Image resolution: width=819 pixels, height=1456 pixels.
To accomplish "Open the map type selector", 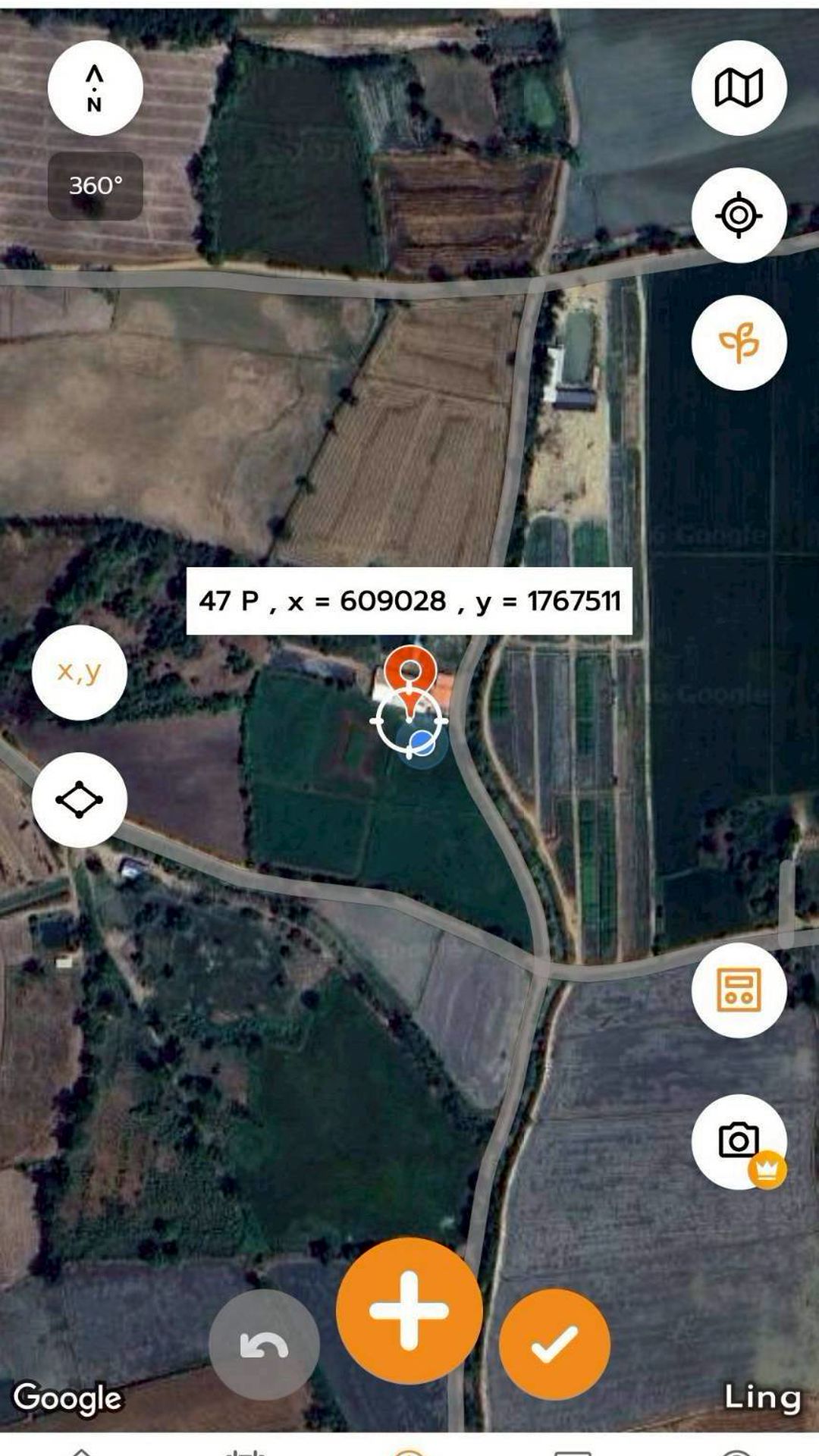I will [739, 89].
